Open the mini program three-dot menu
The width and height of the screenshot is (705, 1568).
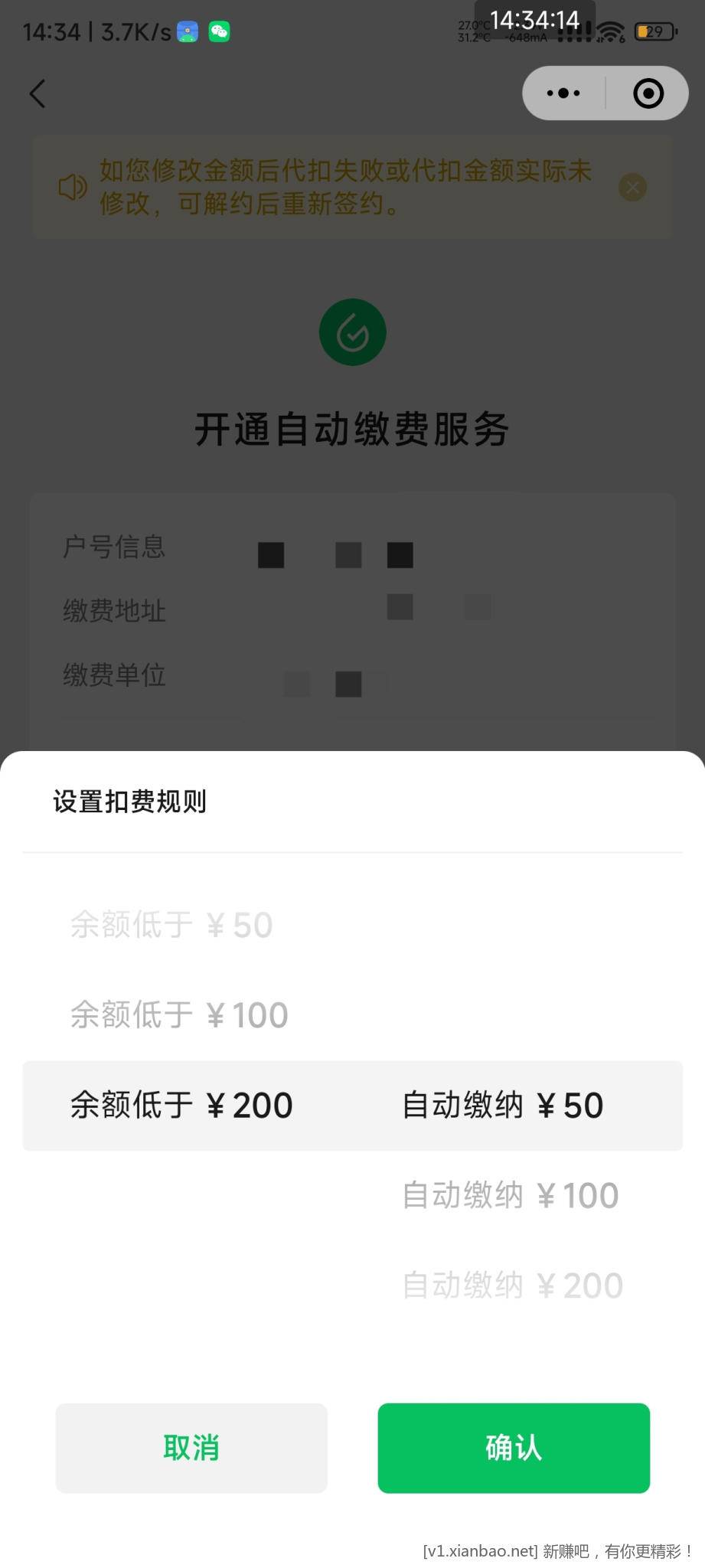(x=563, y=93)
